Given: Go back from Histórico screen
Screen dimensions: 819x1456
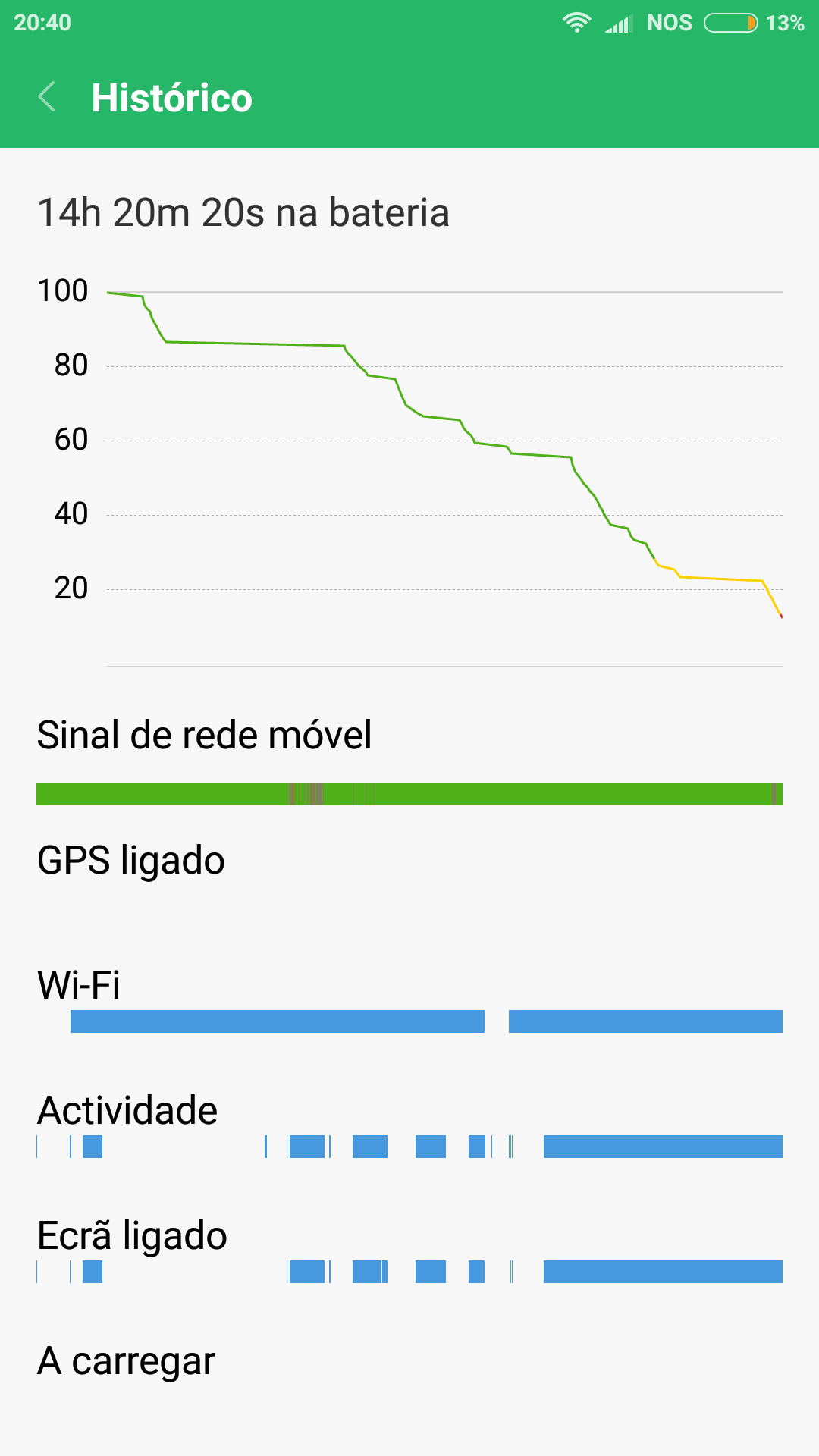Looking at the screenshot, I should point(46,97).
